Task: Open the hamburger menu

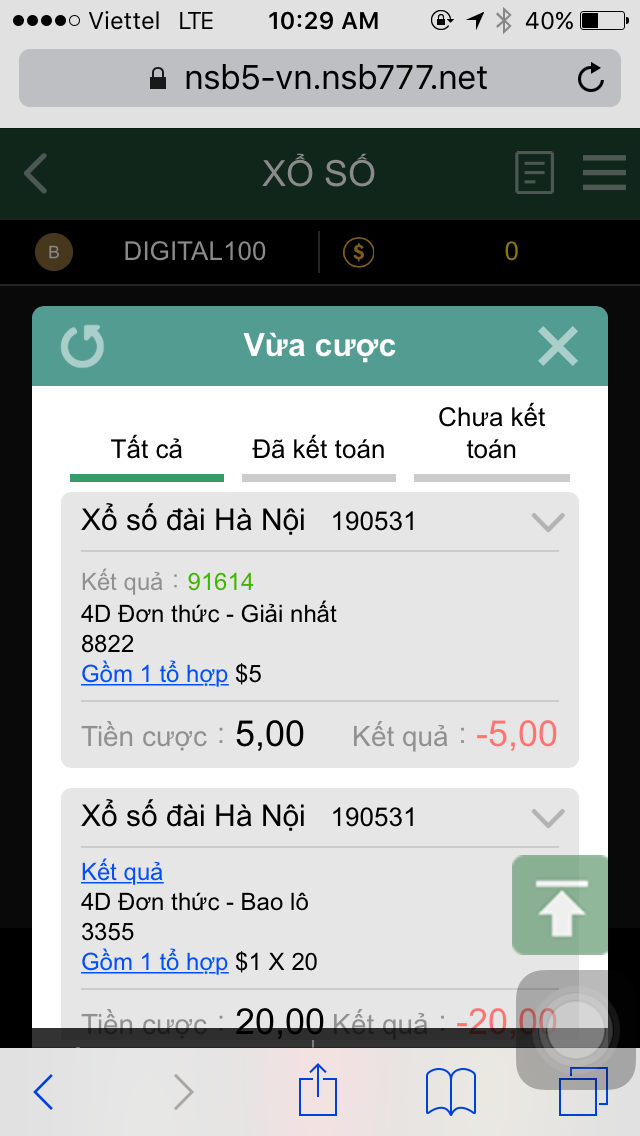Action: coord(604,173)
